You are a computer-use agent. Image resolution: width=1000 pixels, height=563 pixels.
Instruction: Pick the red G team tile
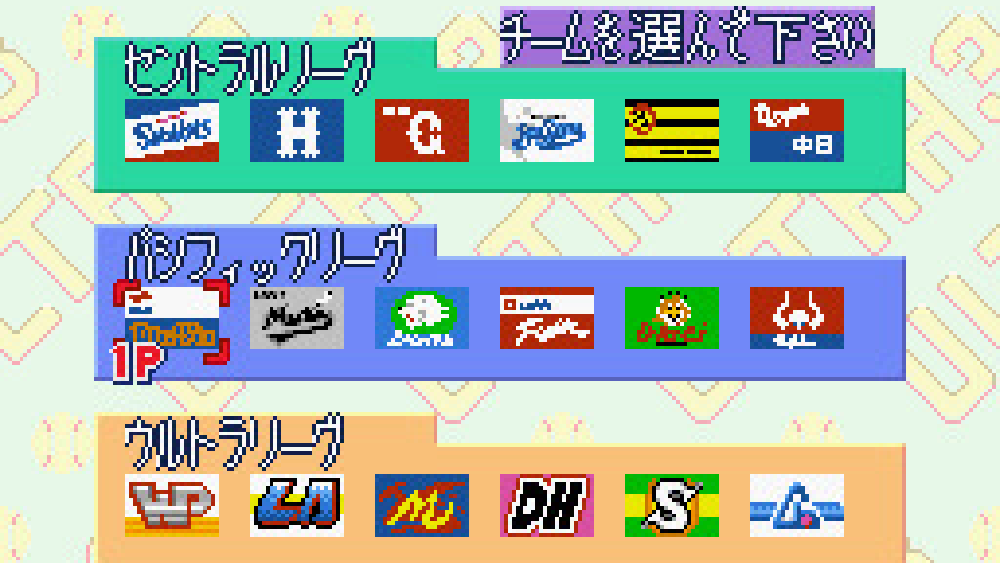[x=422, y=130]
